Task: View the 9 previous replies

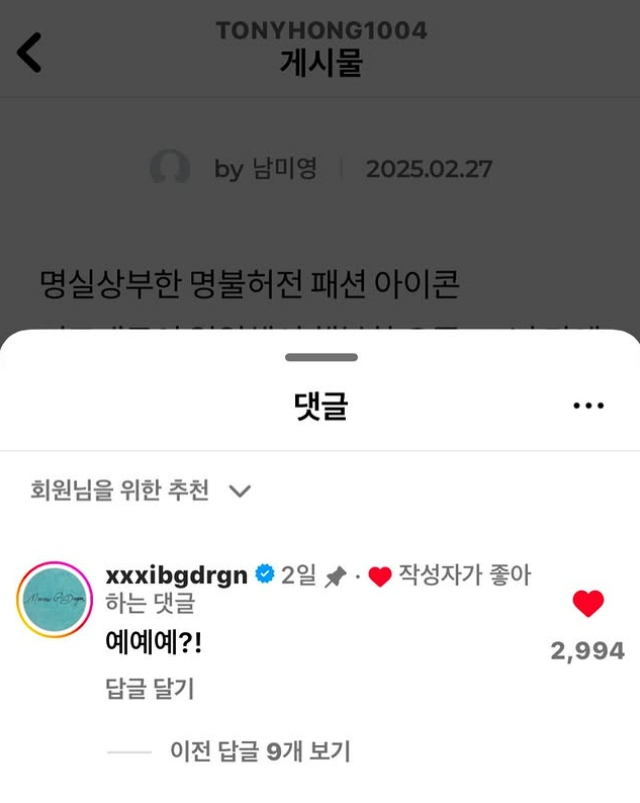Action: 260,751
